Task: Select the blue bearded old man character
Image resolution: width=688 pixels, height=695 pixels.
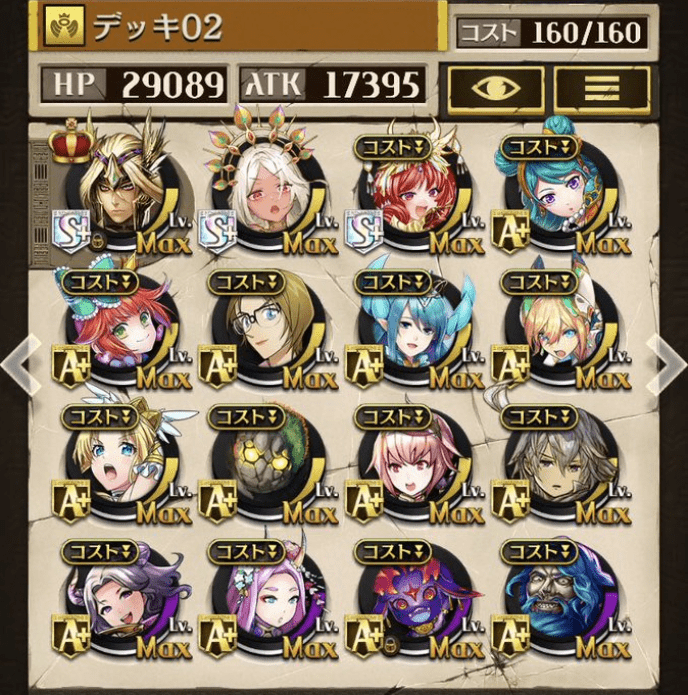Action: [x=555, y=597]
